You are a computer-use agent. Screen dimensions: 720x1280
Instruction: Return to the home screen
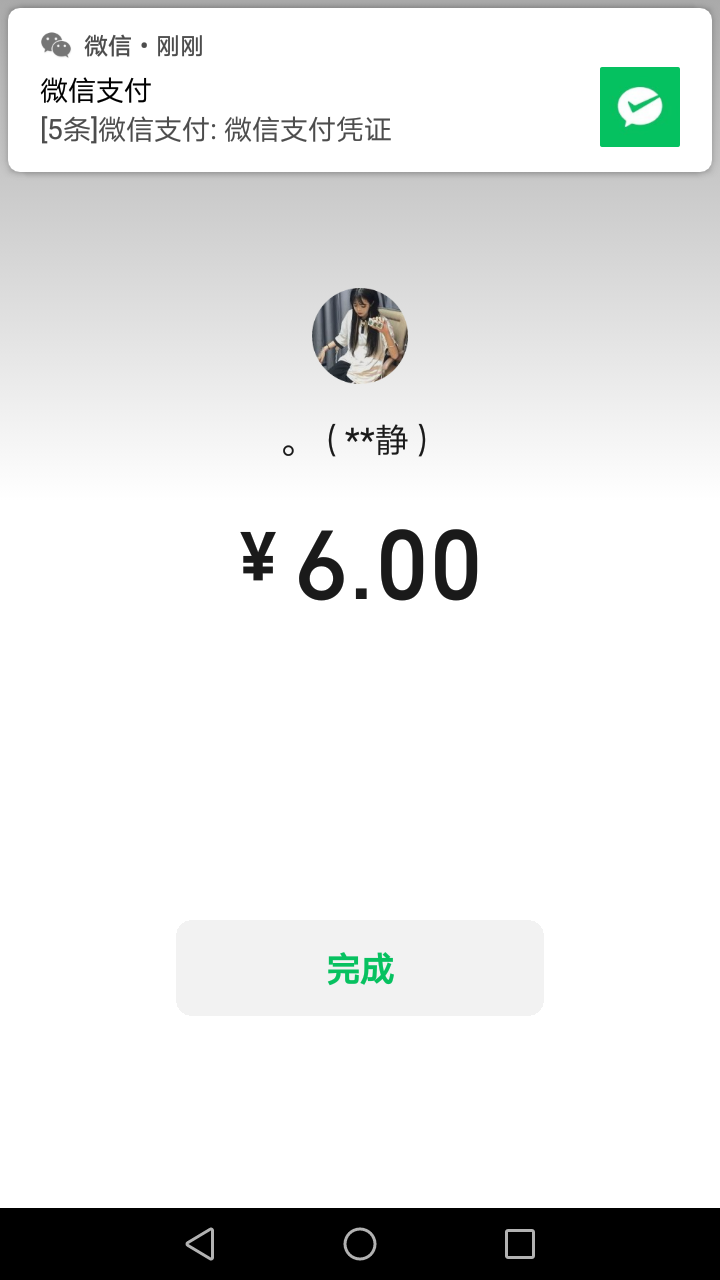[360, 1244]
